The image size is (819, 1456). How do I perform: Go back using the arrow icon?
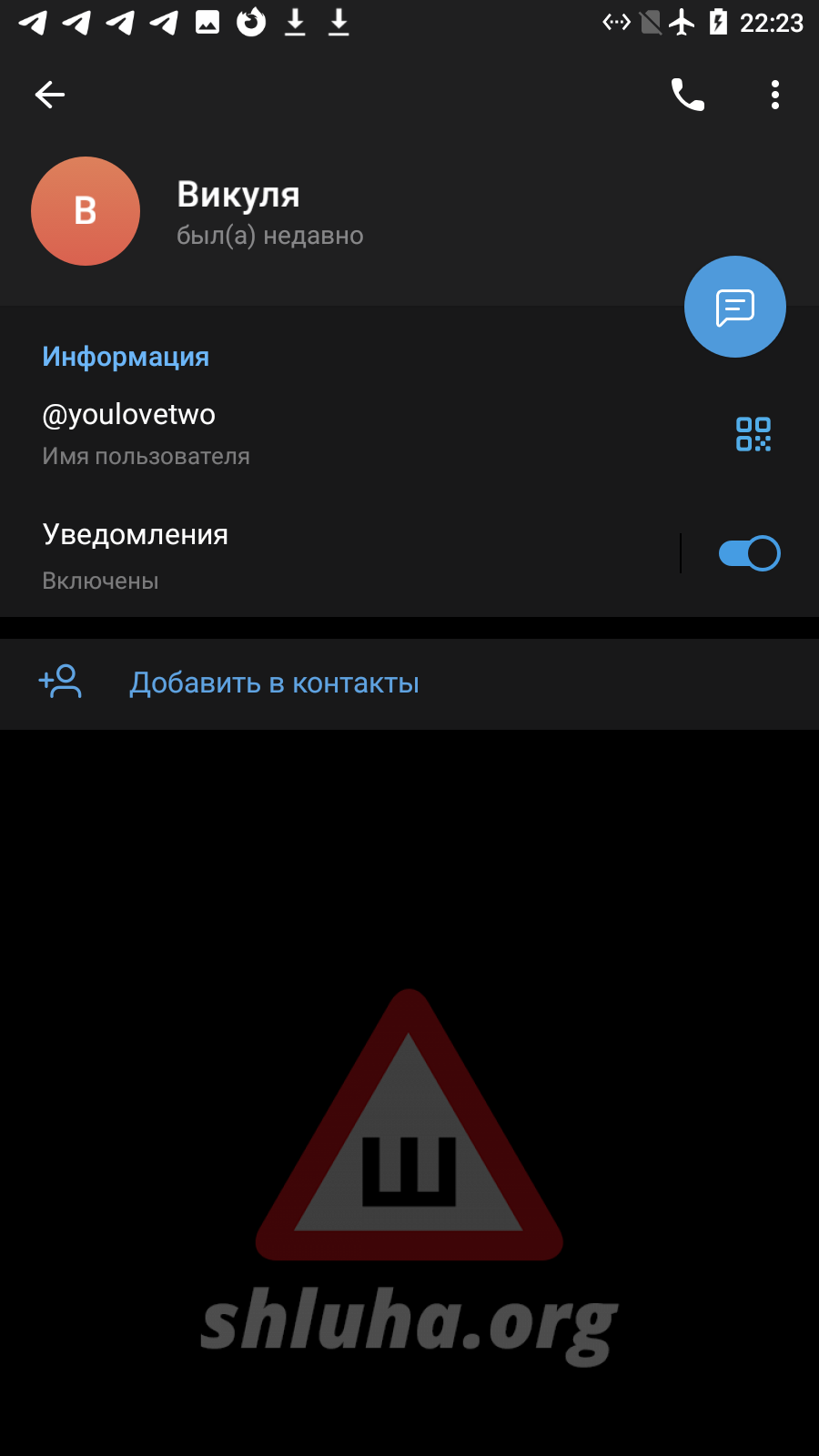tap(50, 95)
